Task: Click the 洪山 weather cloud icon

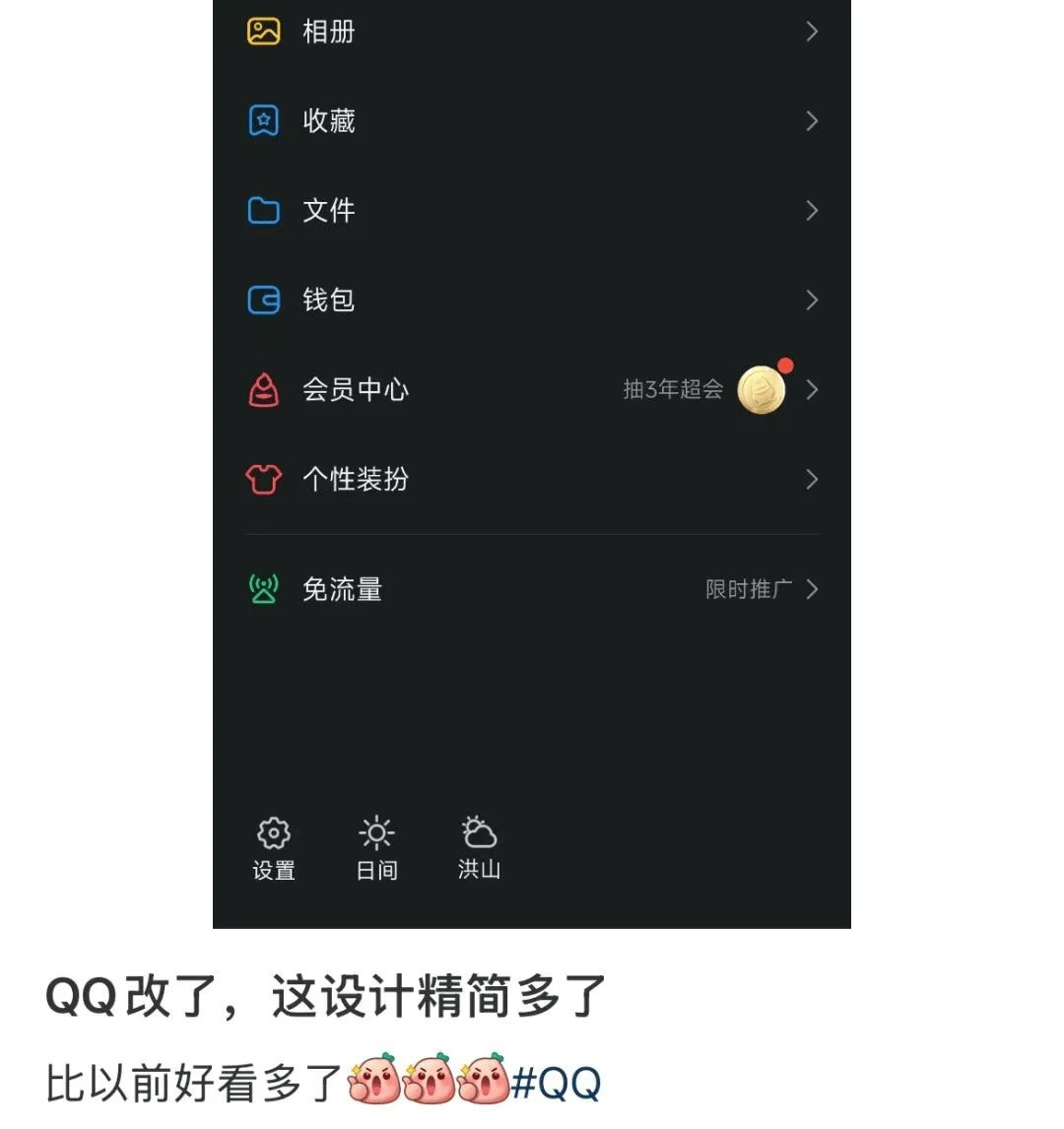Action: tap(478, 832)
